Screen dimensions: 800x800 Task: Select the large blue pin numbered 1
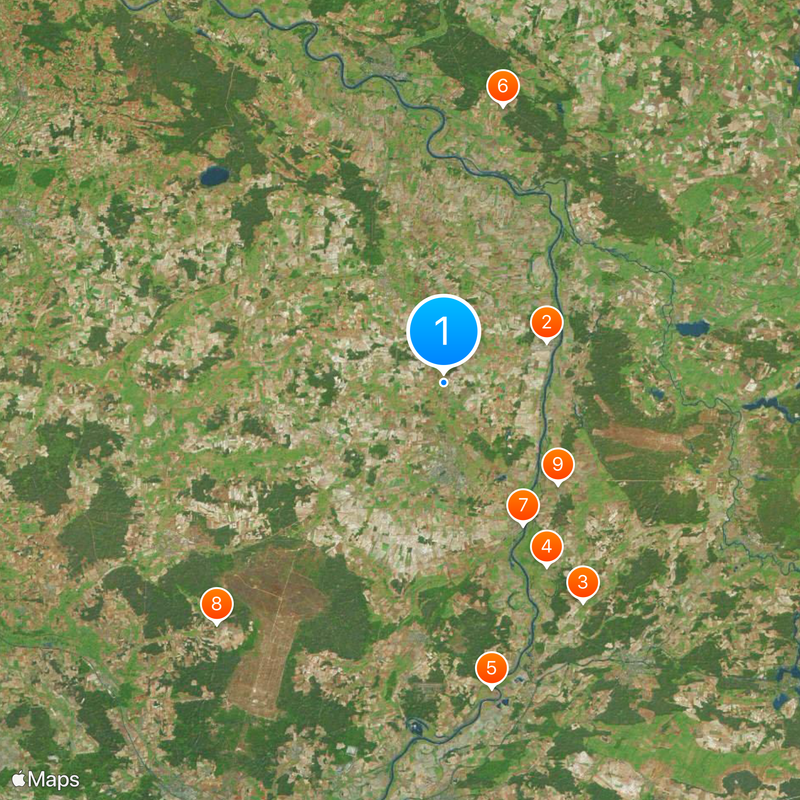(444, 332)
